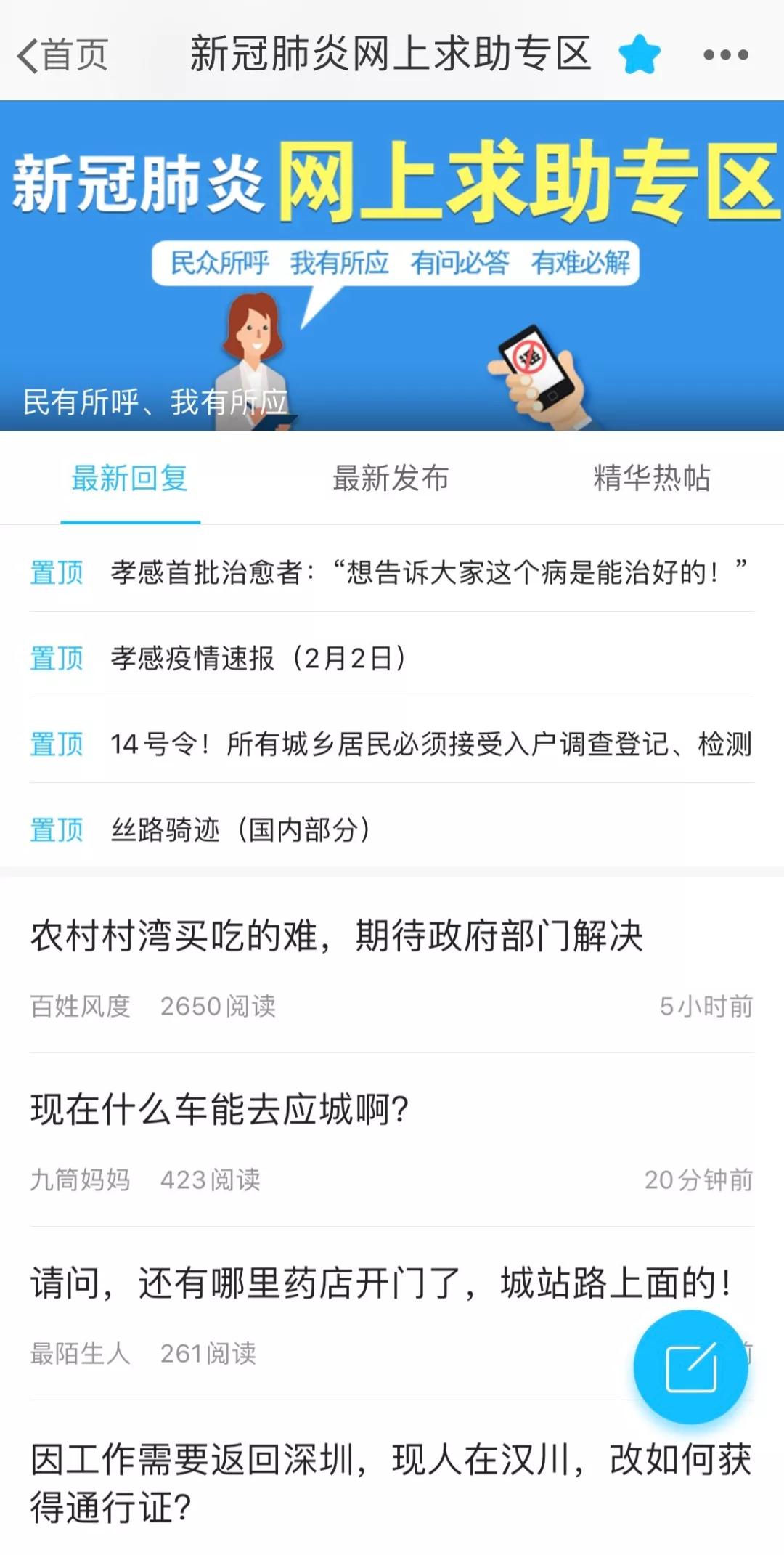Viewport: 784px width, 1555px height.
Task: Switch to the 最新回复 tab
Action: pos(130,479)
